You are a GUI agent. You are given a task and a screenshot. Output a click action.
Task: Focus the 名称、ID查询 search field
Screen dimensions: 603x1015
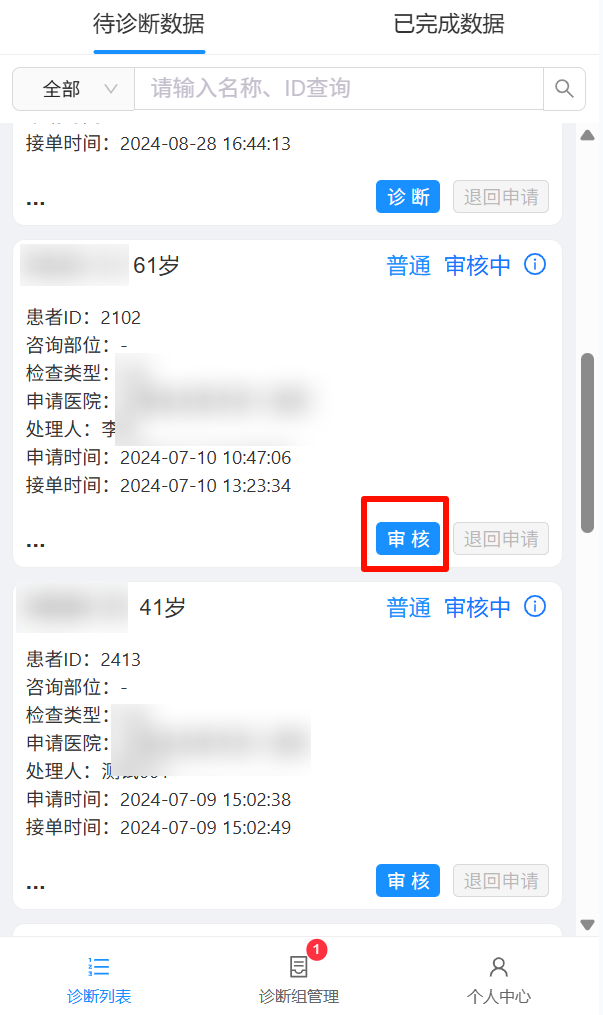[x=338, y=89]
